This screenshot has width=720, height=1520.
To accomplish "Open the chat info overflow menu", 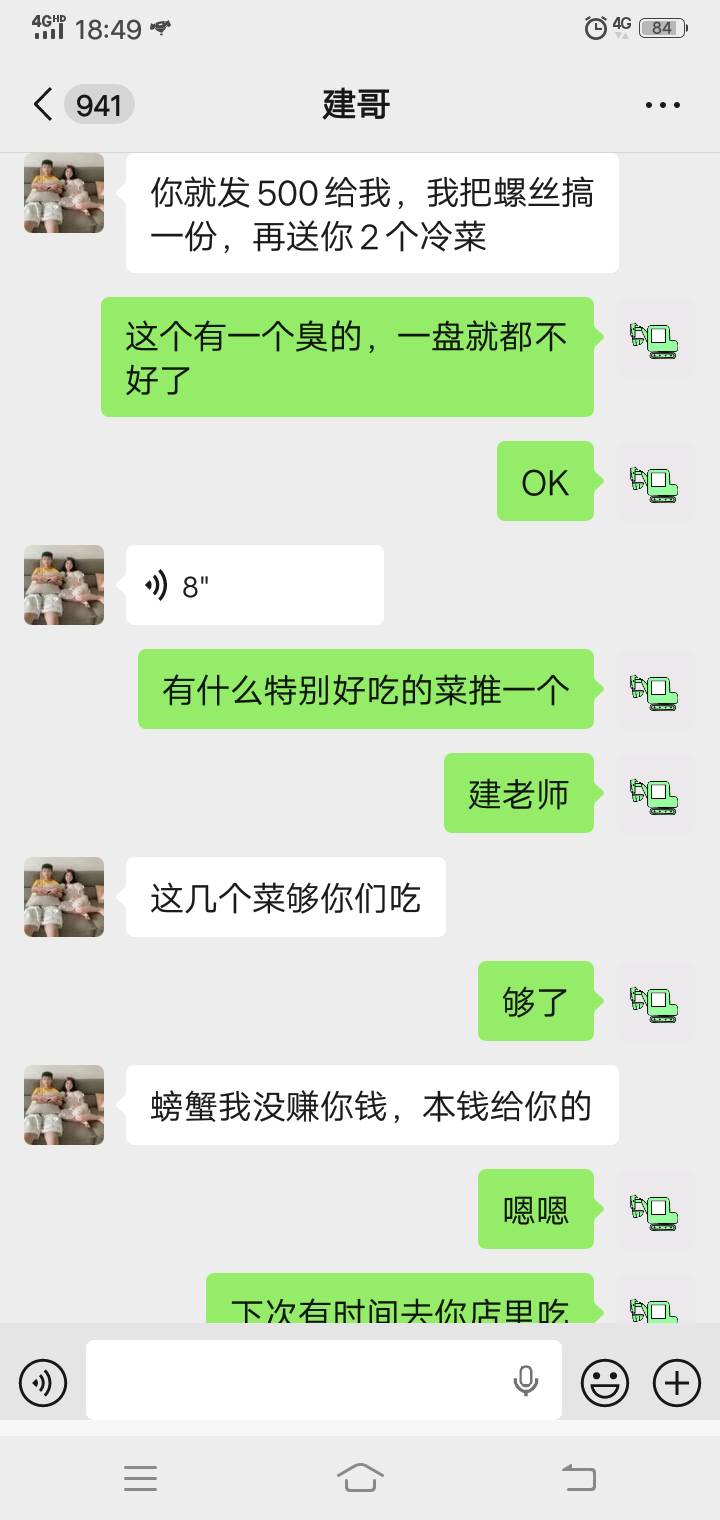I will (x=663, y=104).
